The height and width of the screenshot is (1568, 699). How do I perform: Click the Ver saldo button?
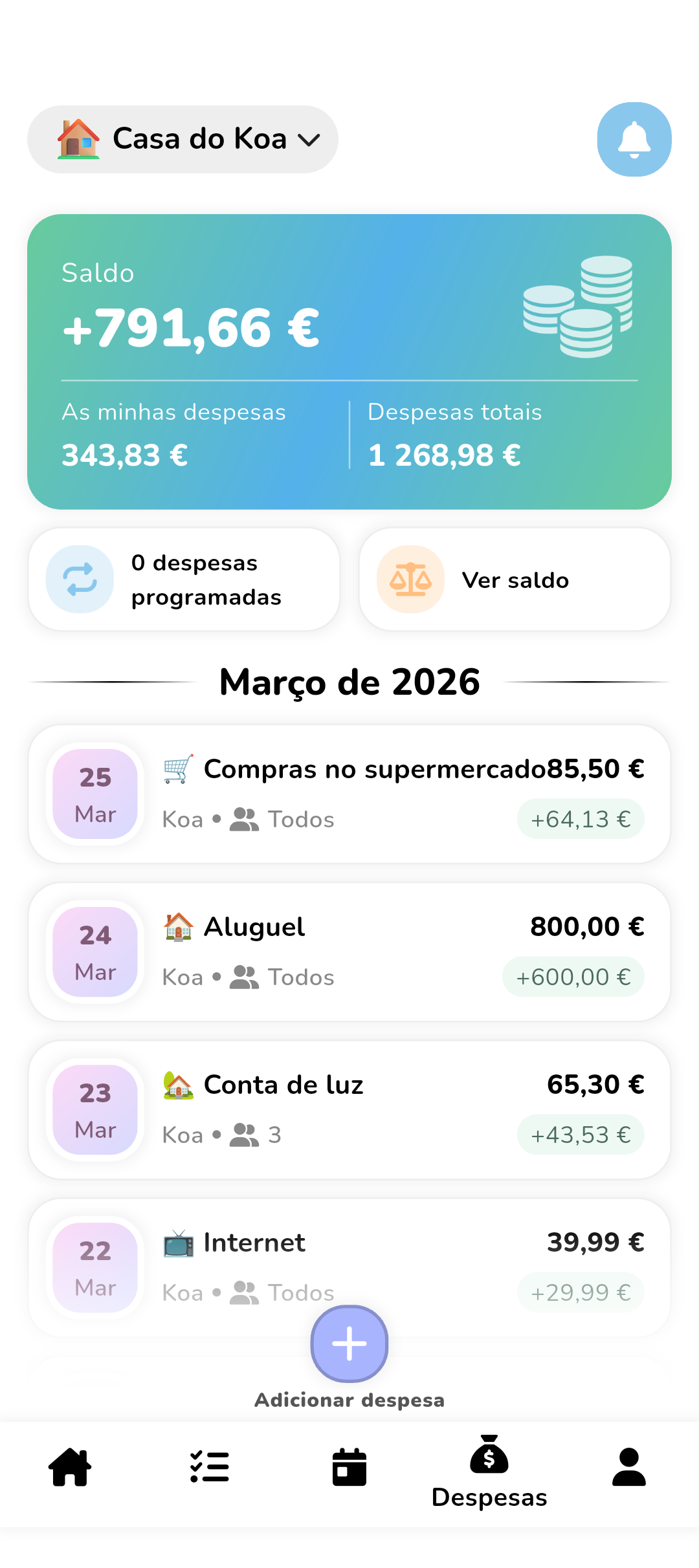(x=515, y=579)
